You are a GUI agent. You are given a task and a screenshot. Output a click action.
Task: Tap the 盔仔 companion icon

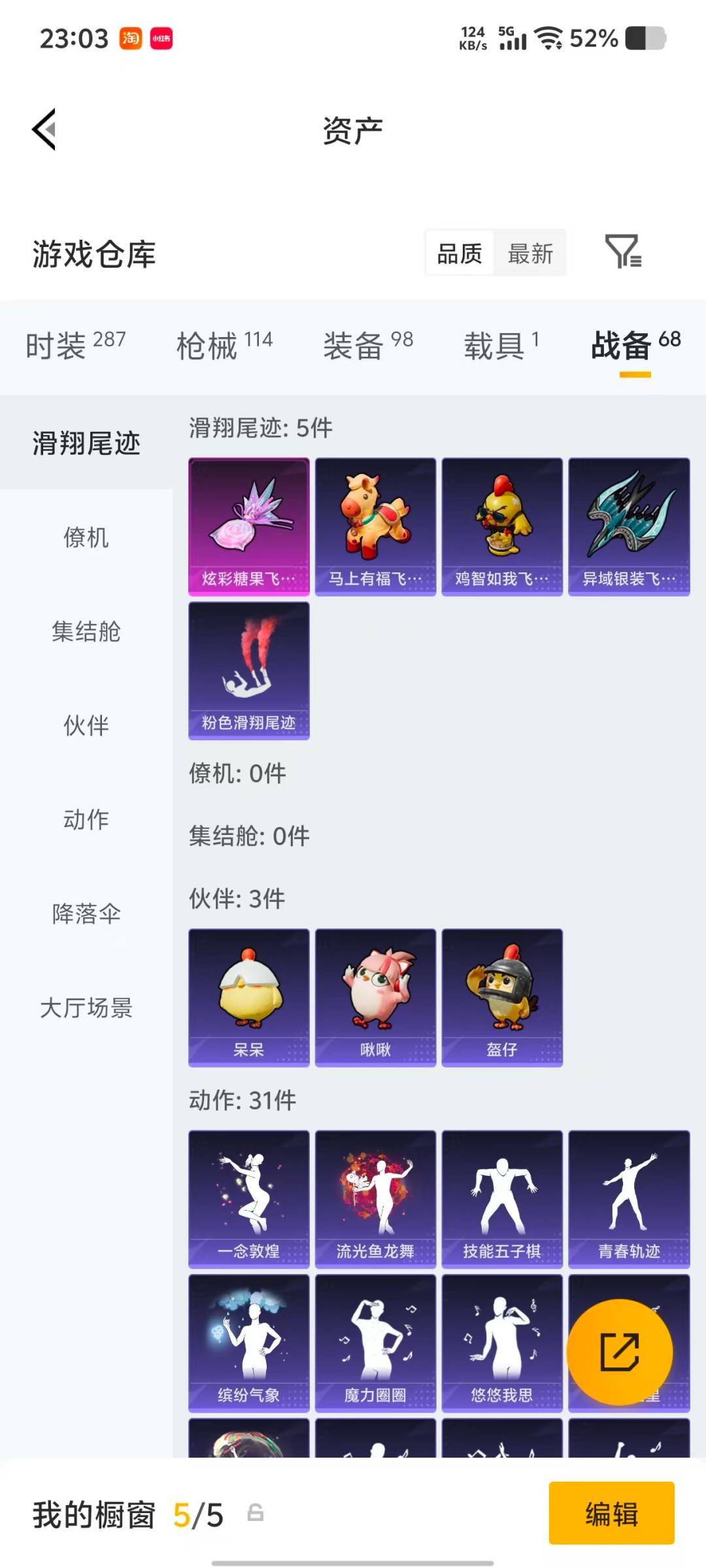tap(501, 993)
